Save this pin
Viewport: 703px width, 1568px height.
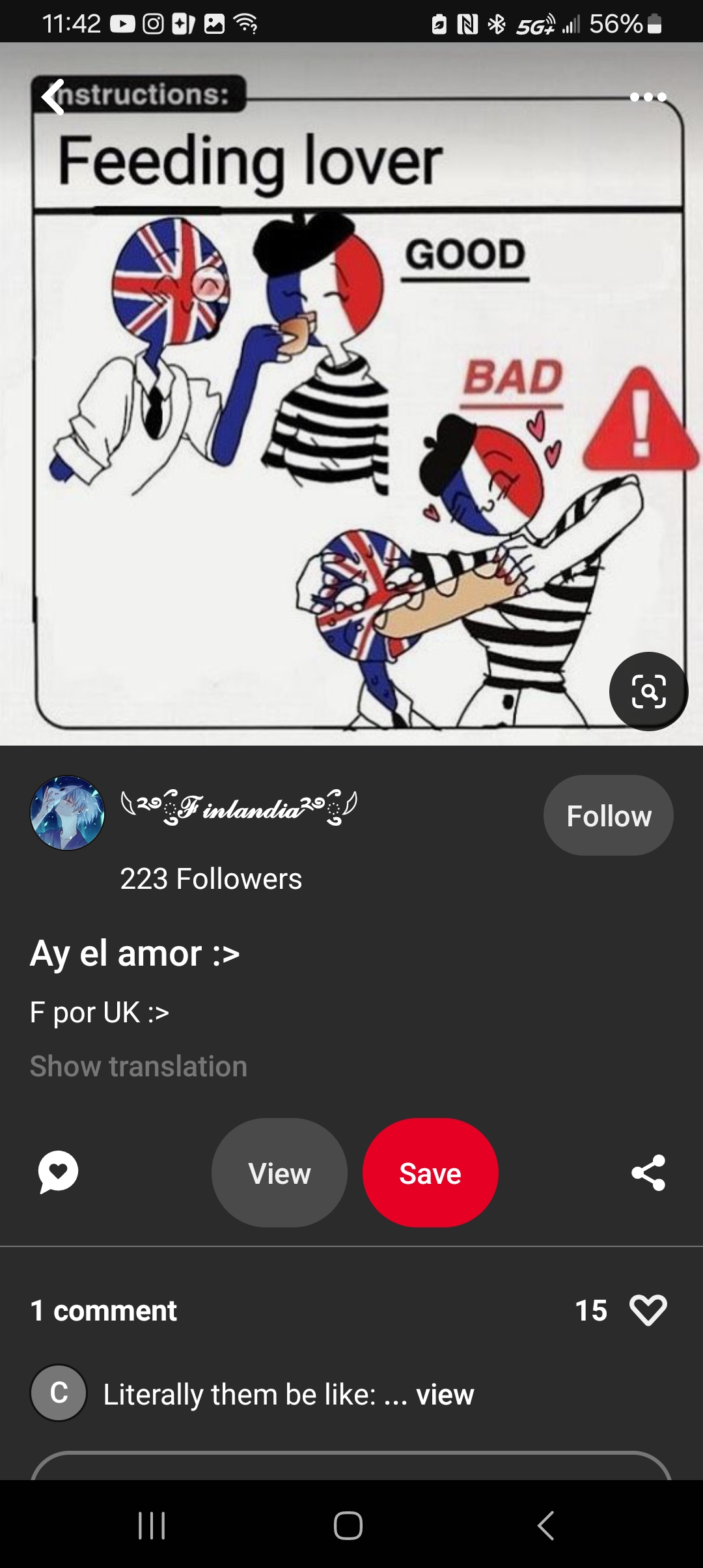pyautogui.click(x=430, y=1173)
